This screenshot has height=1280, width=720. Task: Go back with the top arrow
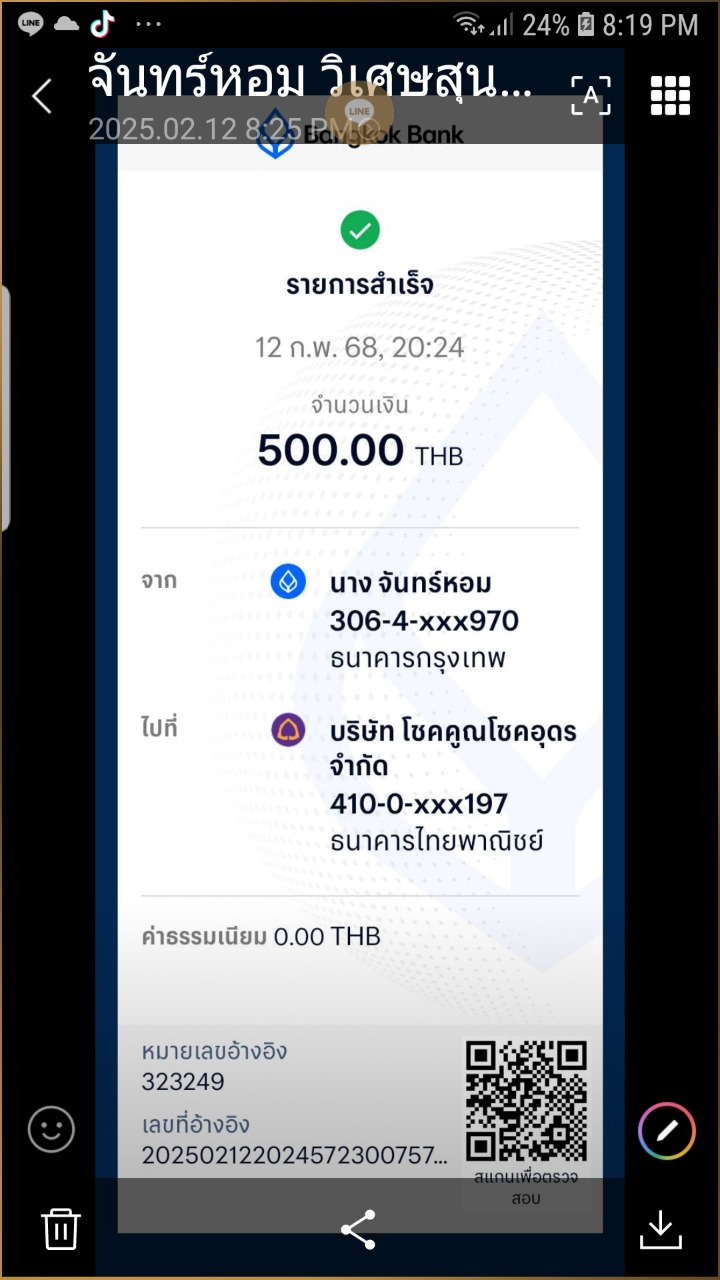(x=41, y=96)
